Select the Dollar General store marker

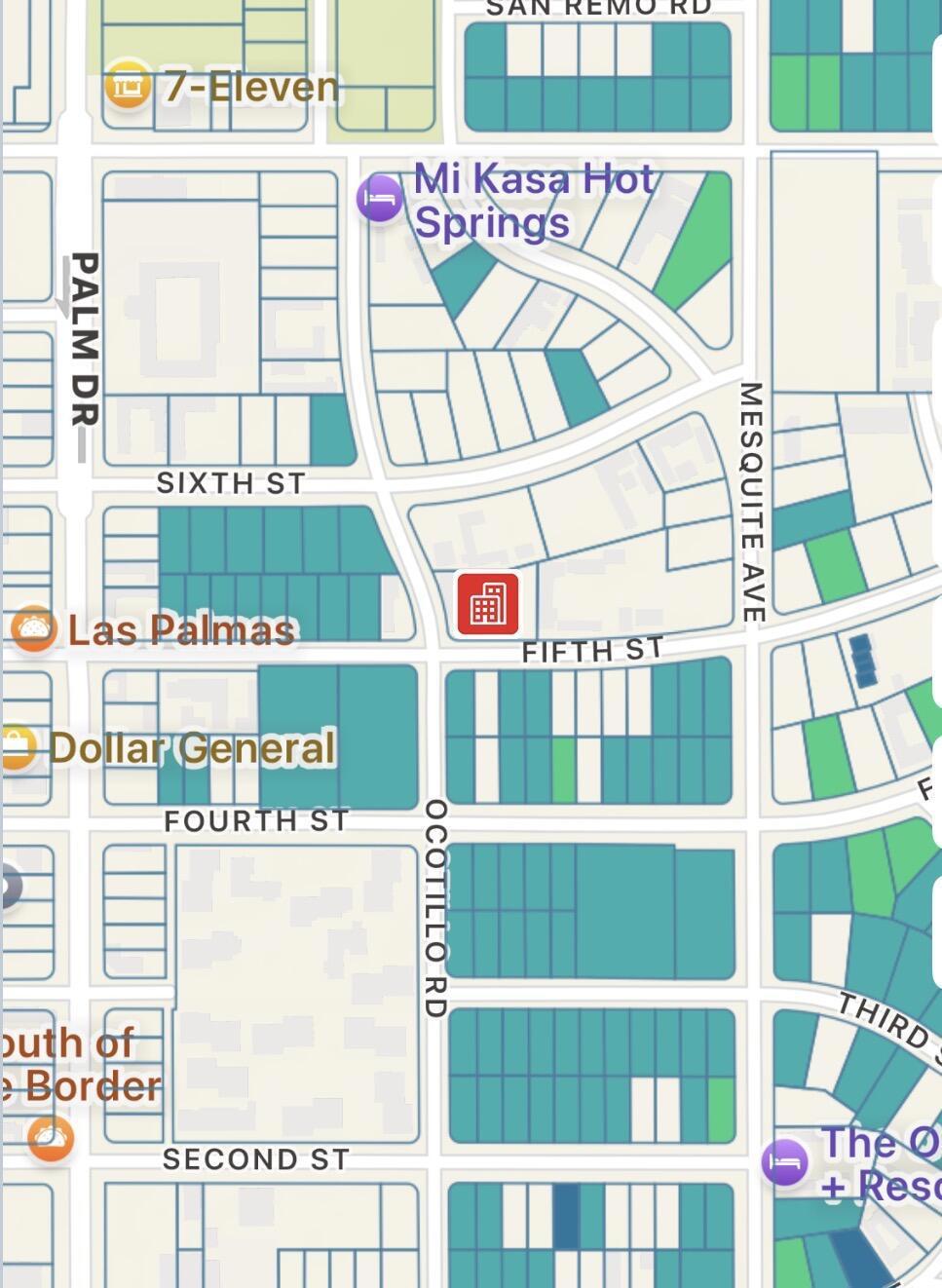(x=17, y=748)
